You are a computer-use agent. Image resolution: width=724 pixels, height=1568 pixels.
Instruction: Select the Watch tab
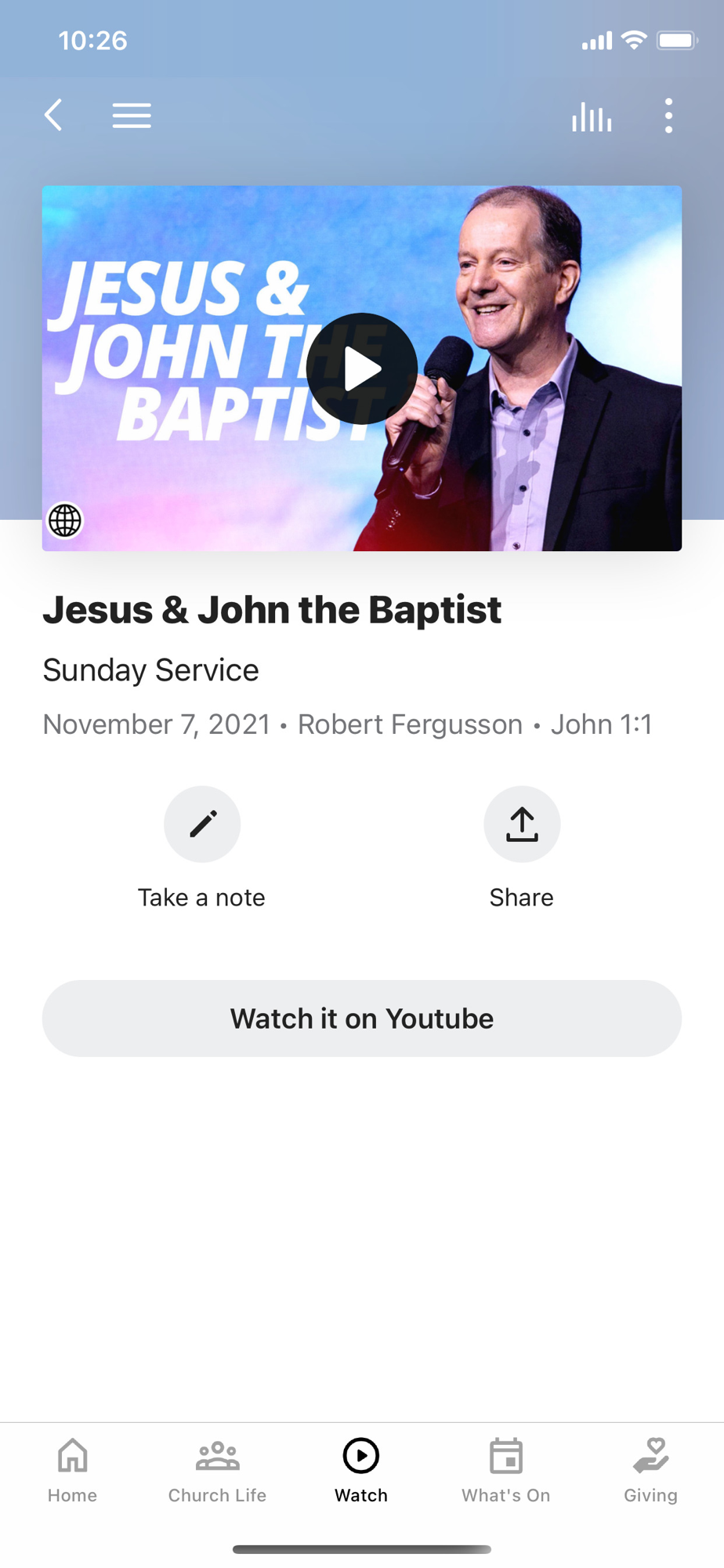pyautogui.click(x=361, y=1470)
